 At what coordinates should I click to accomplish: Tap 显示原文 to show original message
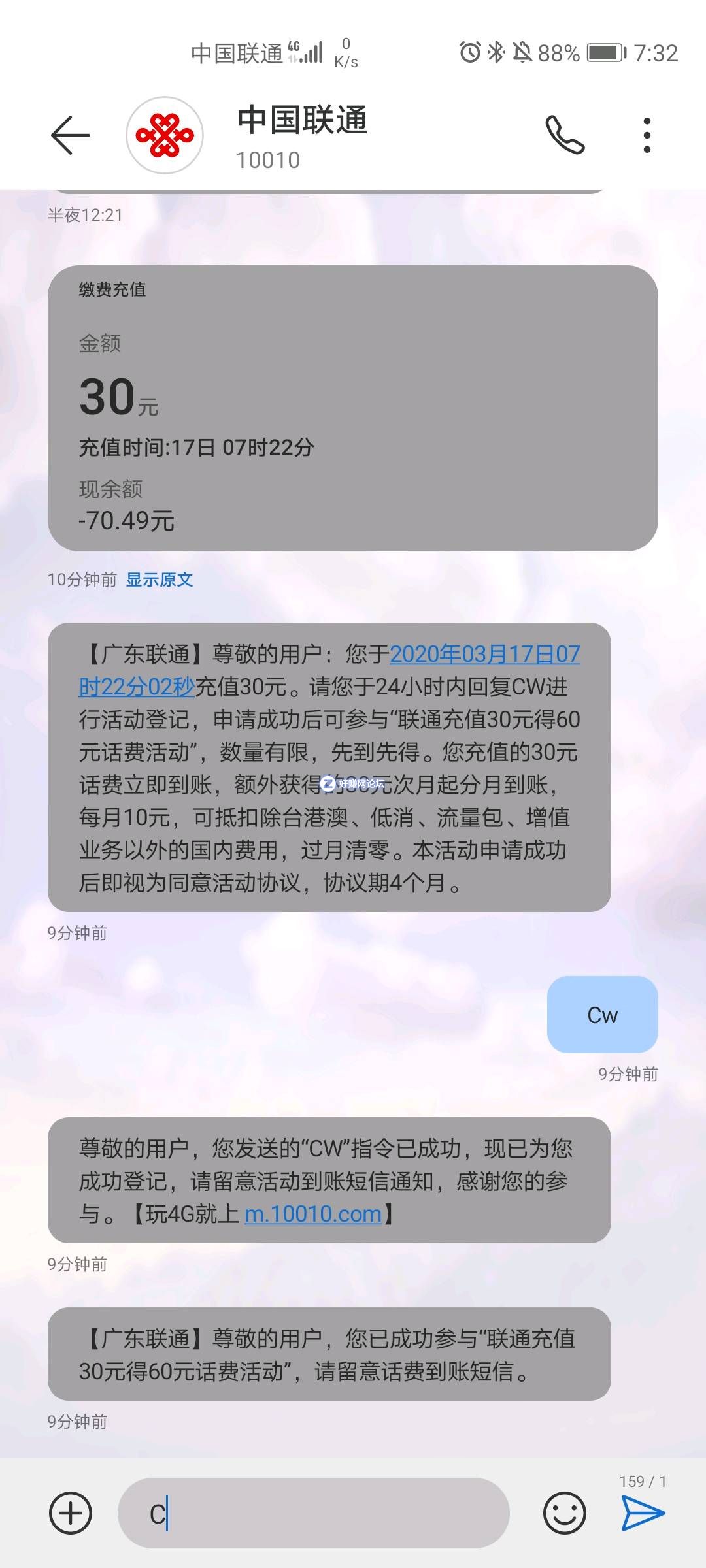point(160,580)
